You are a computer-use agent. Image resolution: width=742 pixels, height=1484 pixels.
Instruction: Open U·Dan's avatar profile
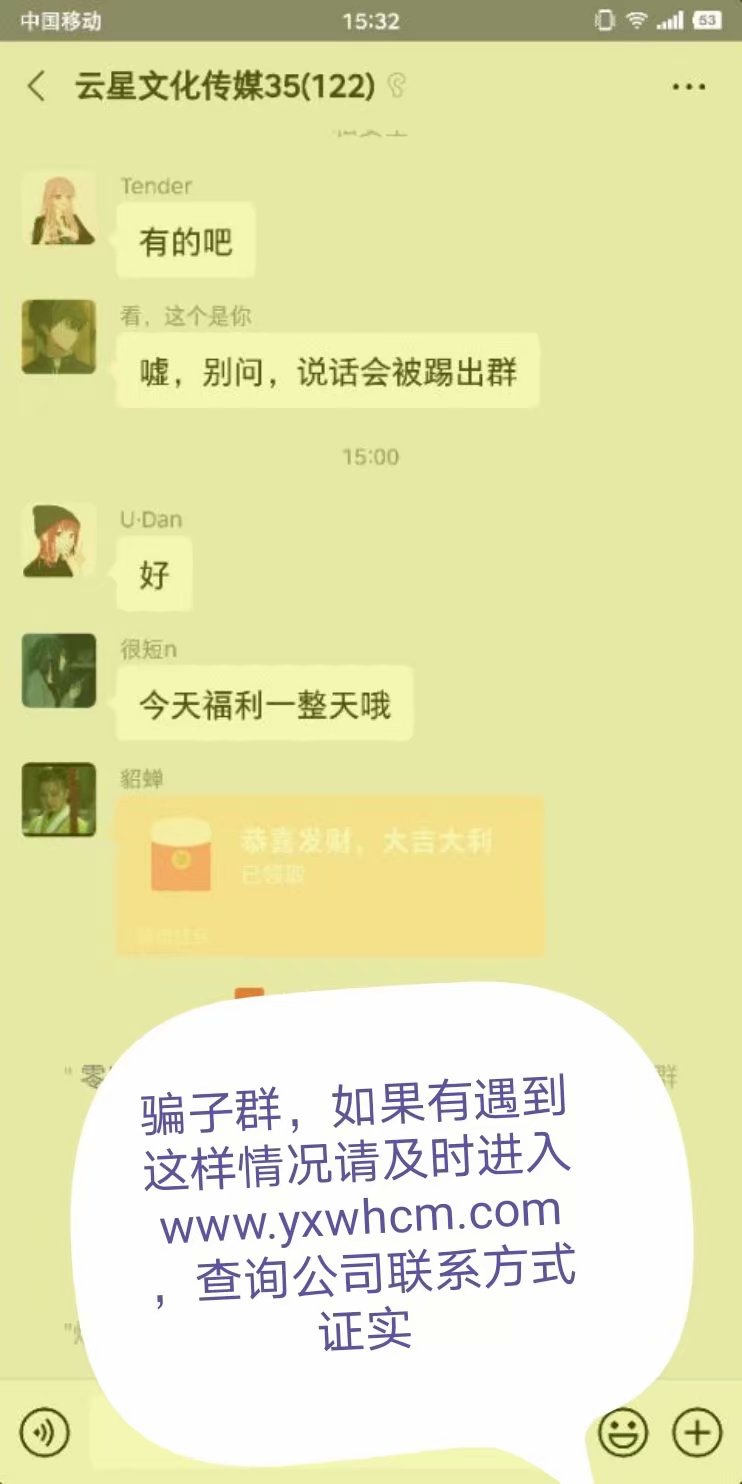(58, 540)
